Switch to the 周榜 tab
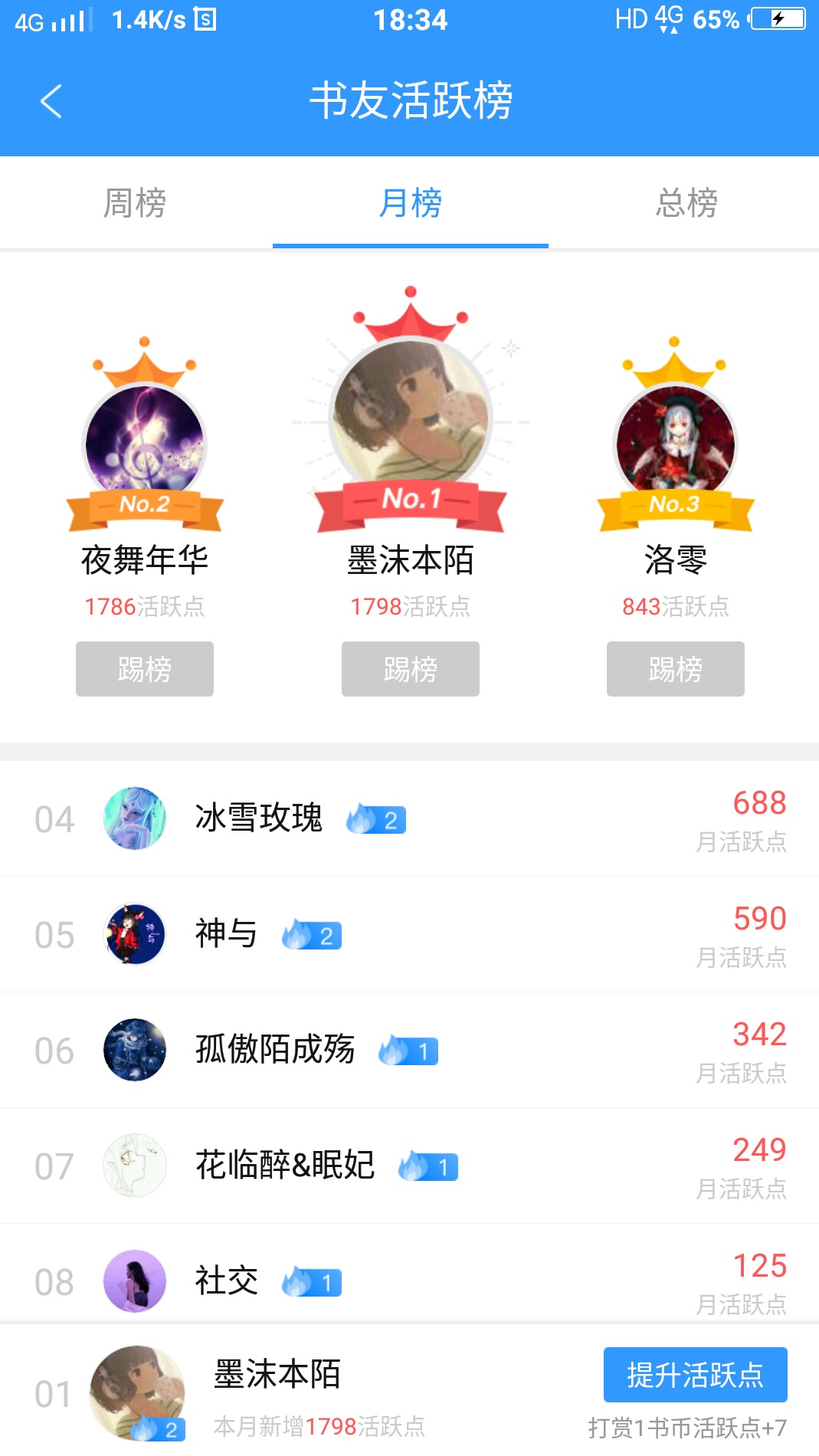Image resolution: width=819 pixels, height=1456 pixels. [135, 203]
